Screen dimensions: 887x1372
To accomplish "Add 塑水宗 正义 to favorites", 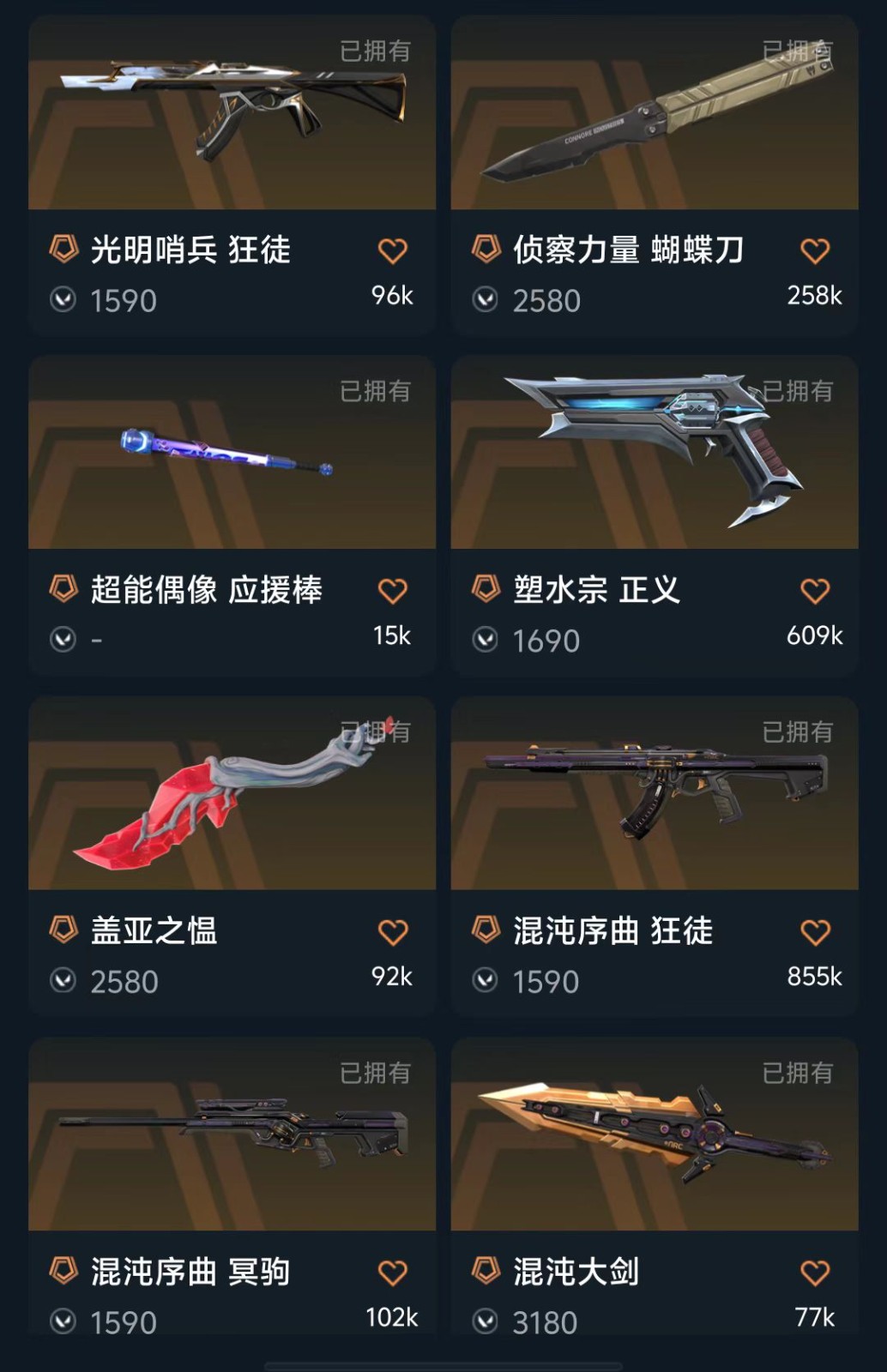I will [x=815, y=591].
